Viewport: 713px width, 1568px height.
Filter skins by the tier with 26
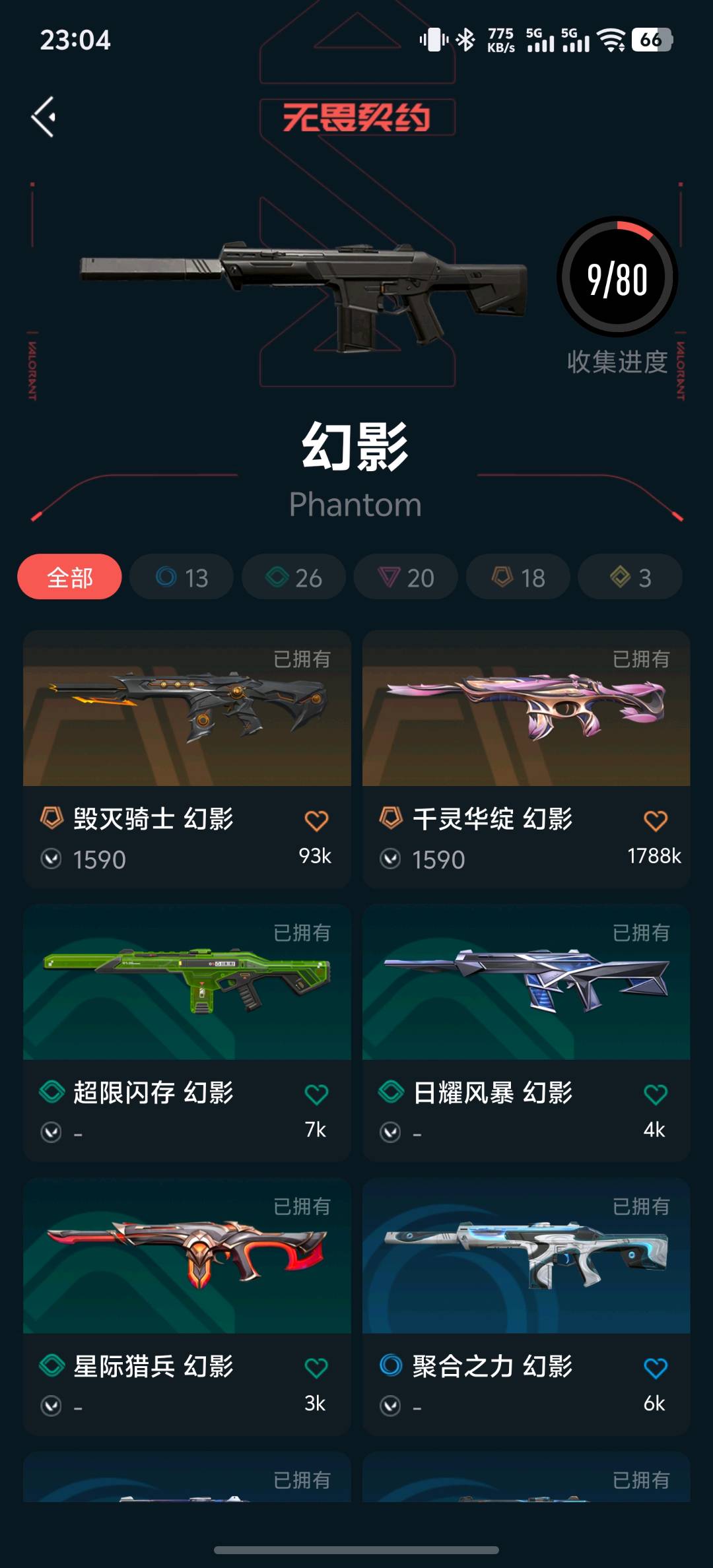(x=294, y=577)
